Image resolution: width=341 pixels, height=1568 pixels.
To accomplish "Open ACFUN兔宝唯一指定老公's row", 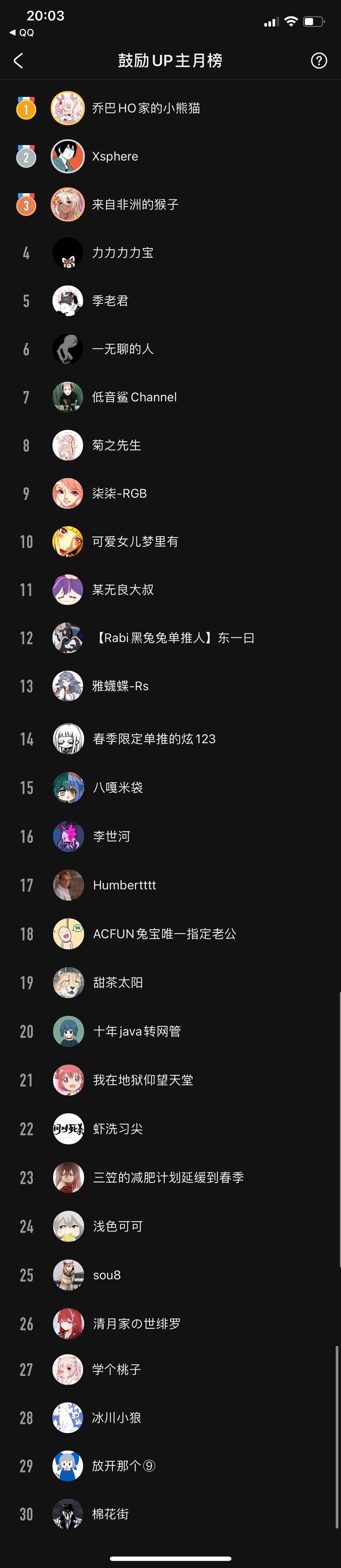I will 164,934.
